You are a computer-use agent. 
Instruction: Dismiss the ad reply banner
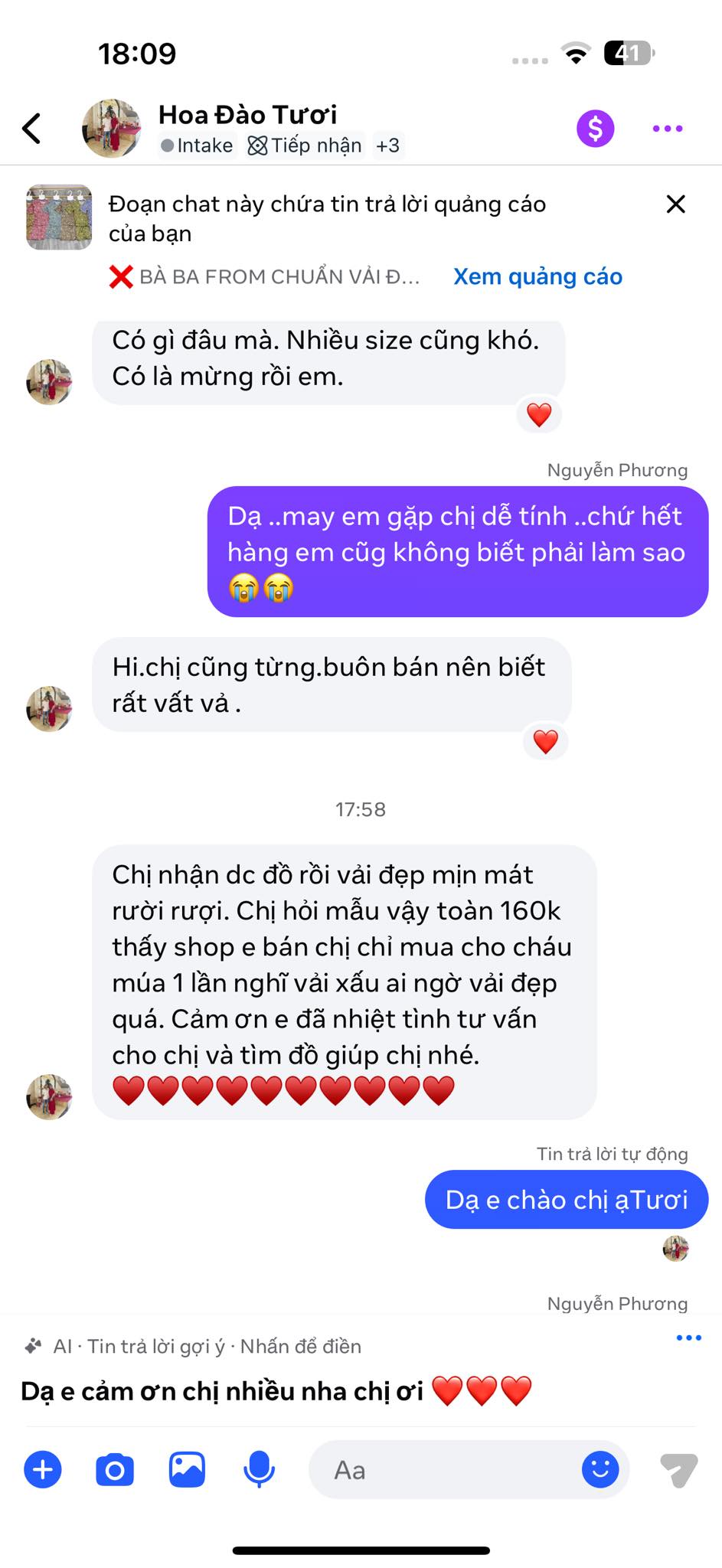675,204
